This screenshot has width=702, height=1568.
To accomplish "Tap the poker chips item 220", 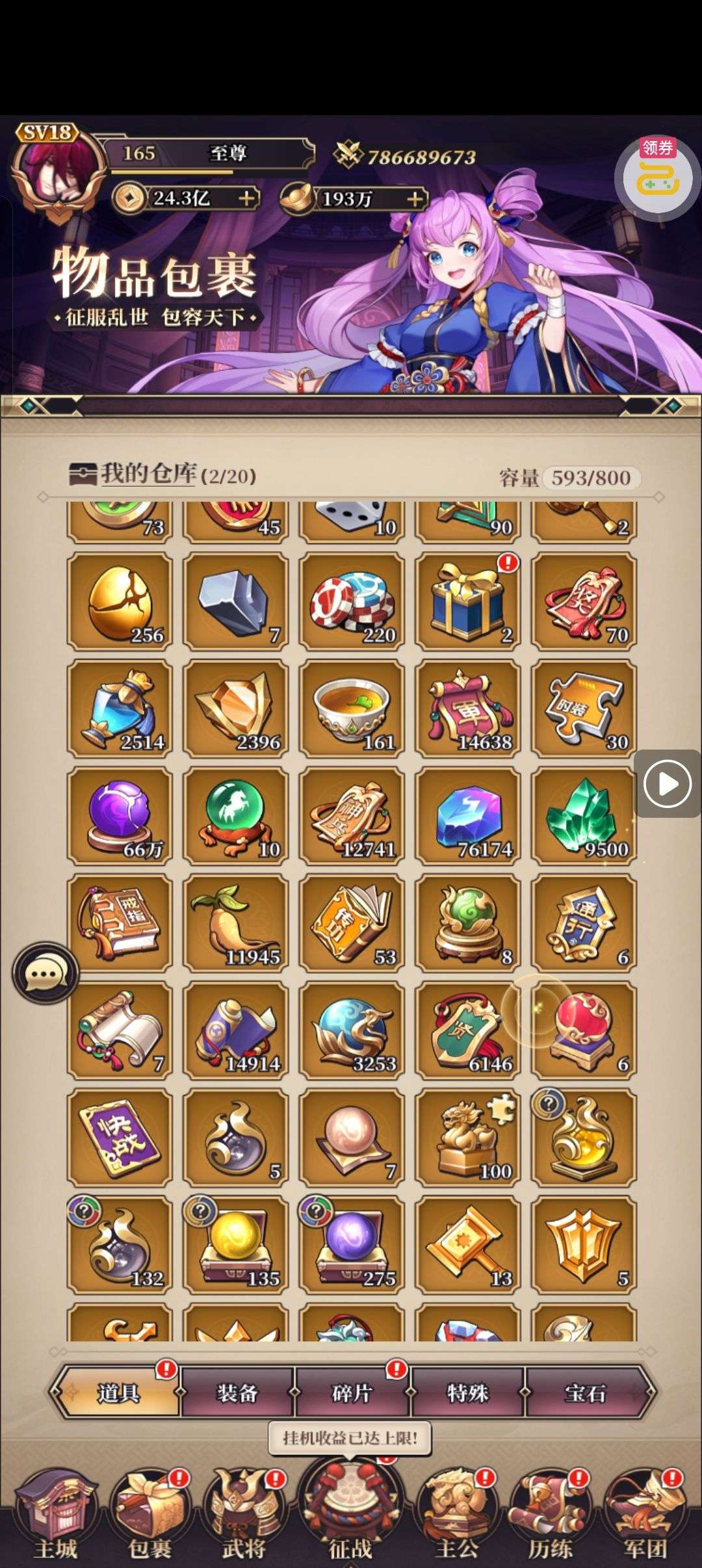I will click(x=352, y=601).
